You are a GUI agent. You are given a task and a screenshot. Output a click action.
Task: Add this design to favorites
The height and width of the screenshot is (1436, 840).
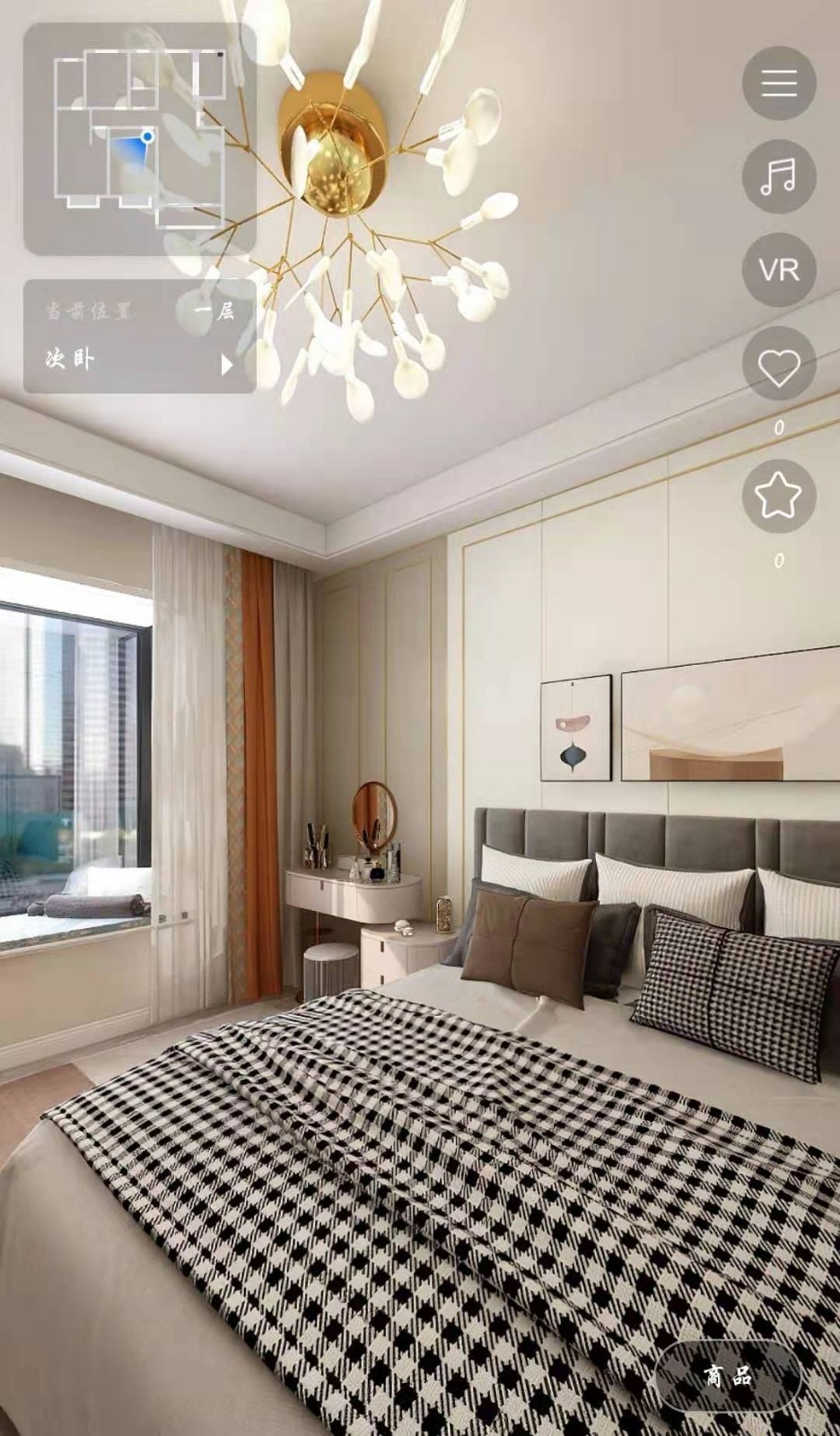click(779, 496)
